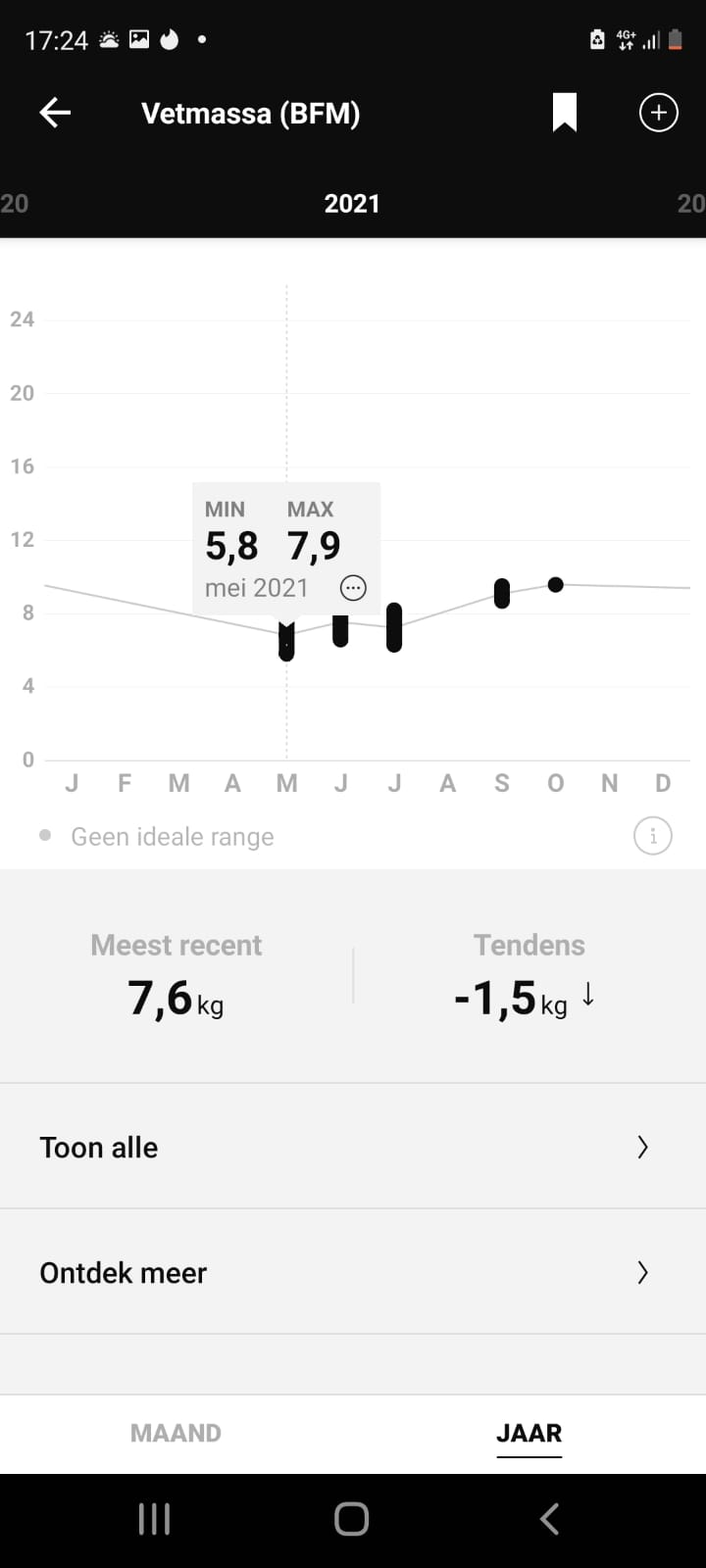The width and height of the screenshot is (706, 1568).
Task: Tap the bookmark icon in header
Action: tap(564, 113)
